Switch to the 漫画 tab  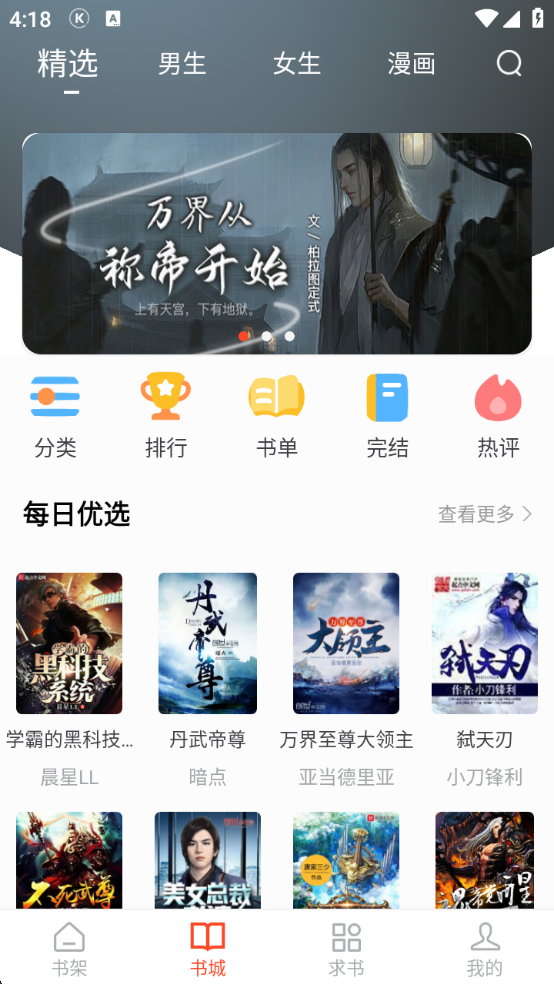coord(412,64)
